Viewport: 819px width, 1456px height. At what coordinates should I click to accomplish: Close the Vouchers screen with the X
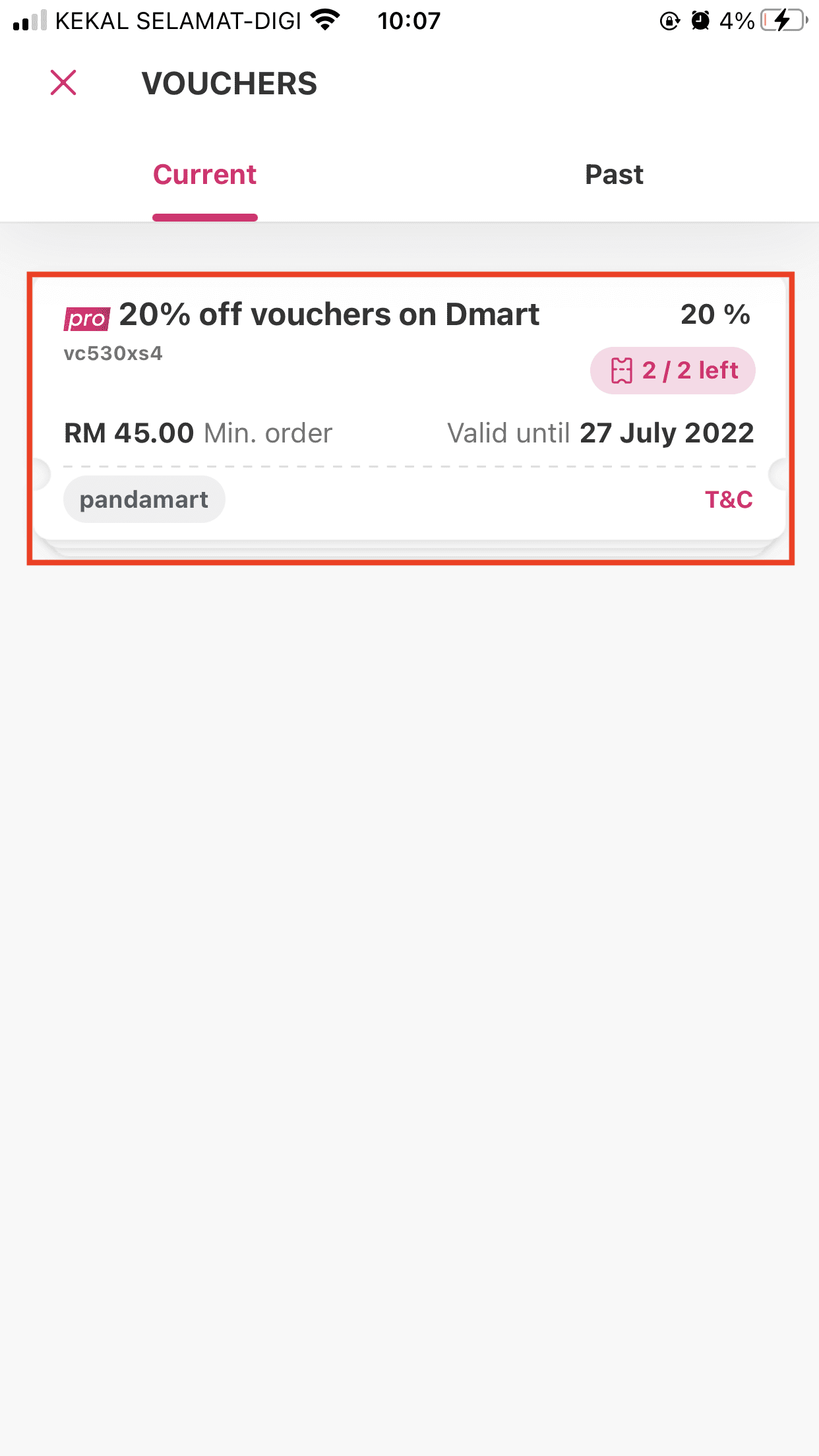[62, 83]
